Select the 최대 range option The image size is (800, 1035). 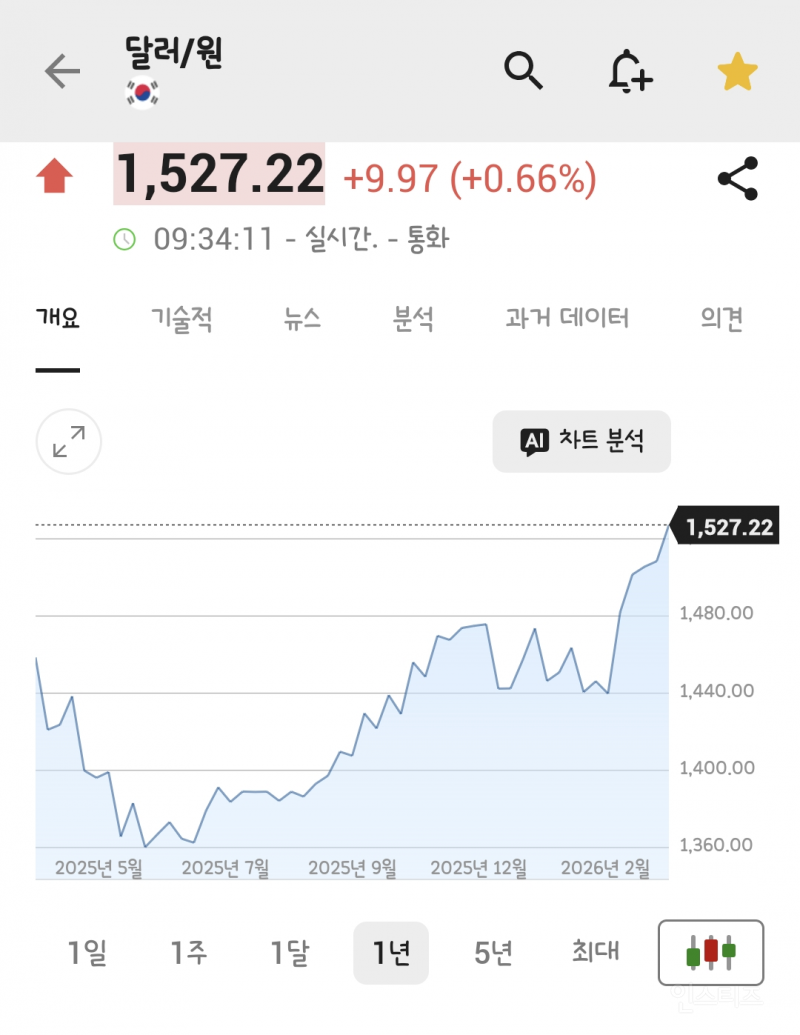coord(594,952)
